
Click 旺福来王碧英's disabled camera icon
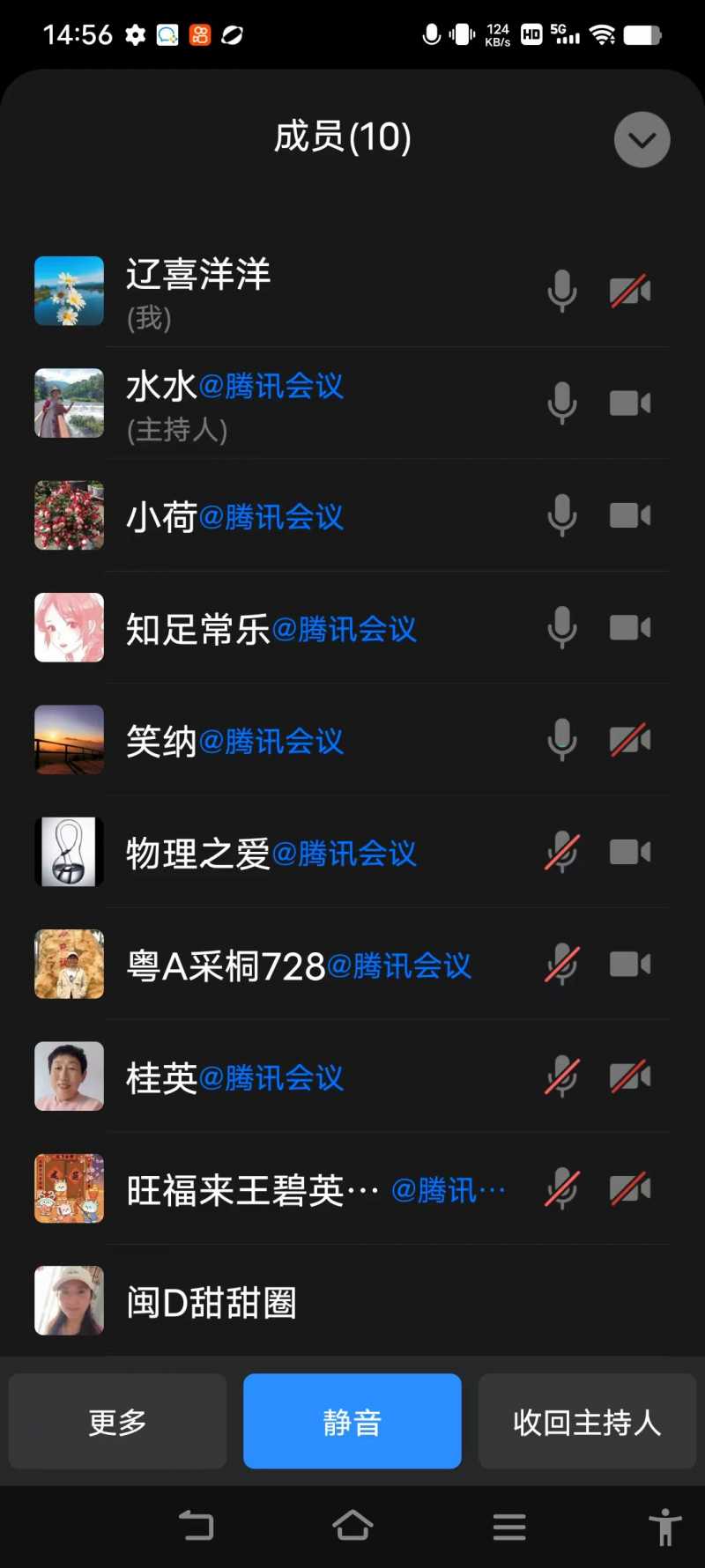click(628, 1188)
